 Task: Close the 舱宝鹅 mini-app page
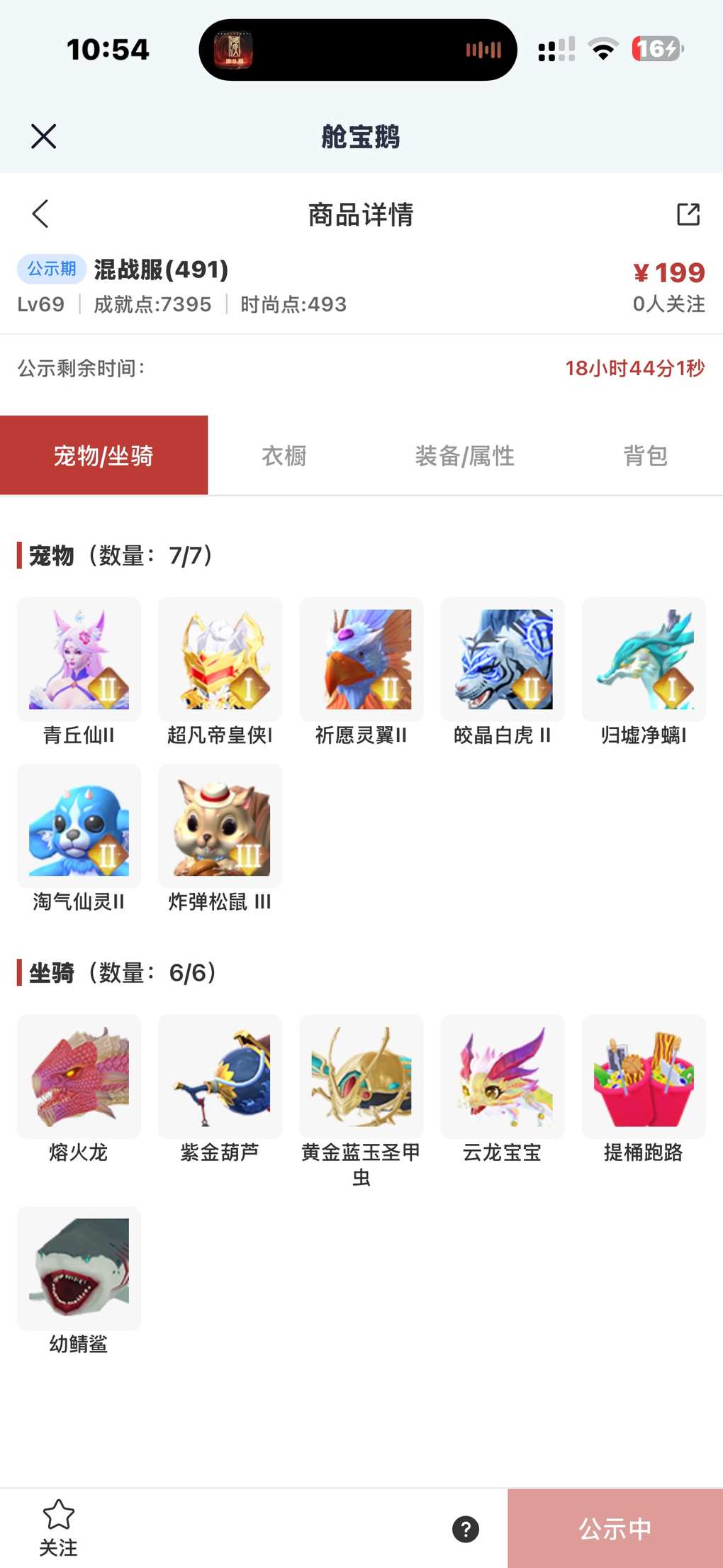43,136
